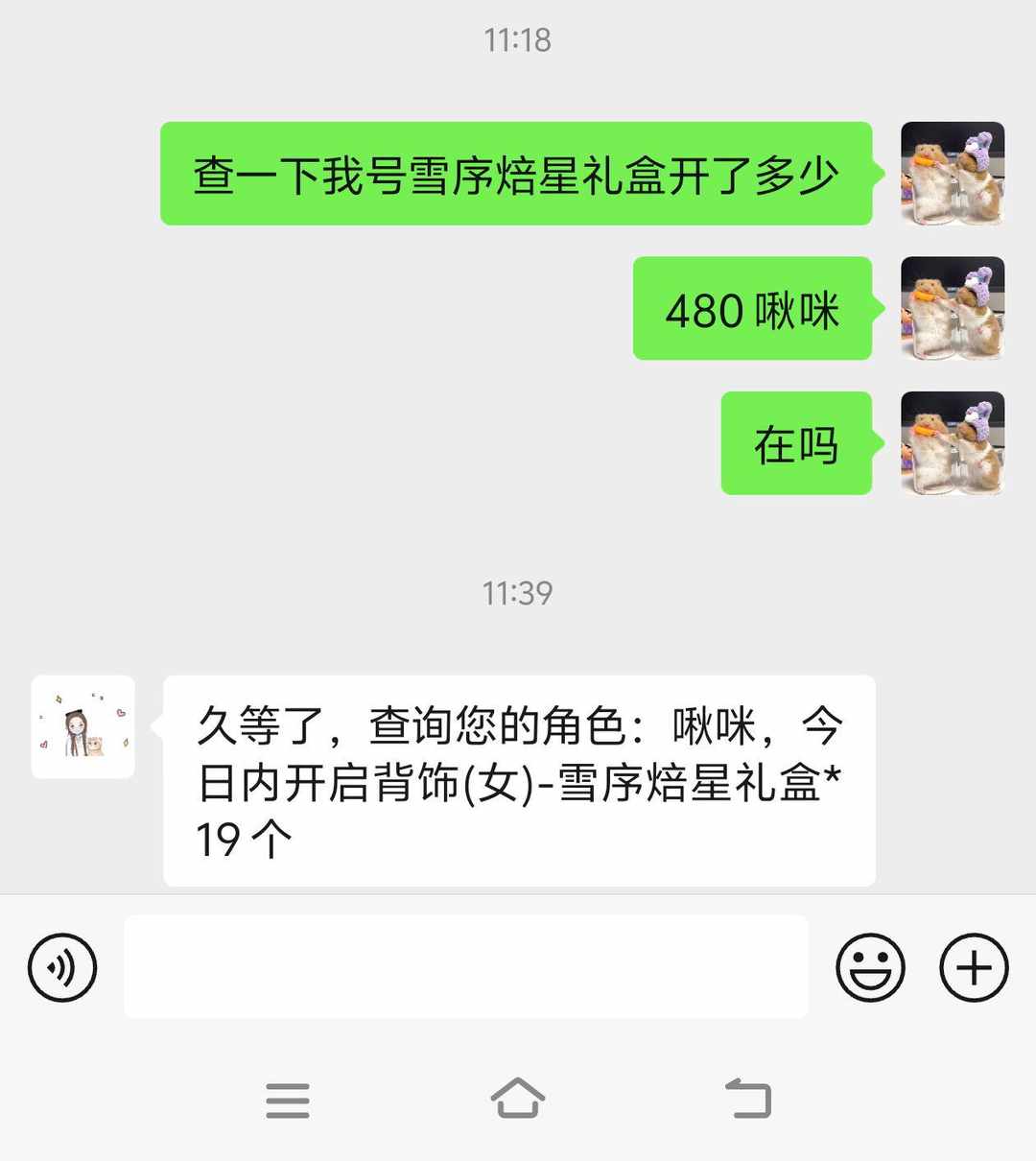Tap the Android recent apps button
Viewport: 1036px width, 1161px height.
pos(287,1100)
